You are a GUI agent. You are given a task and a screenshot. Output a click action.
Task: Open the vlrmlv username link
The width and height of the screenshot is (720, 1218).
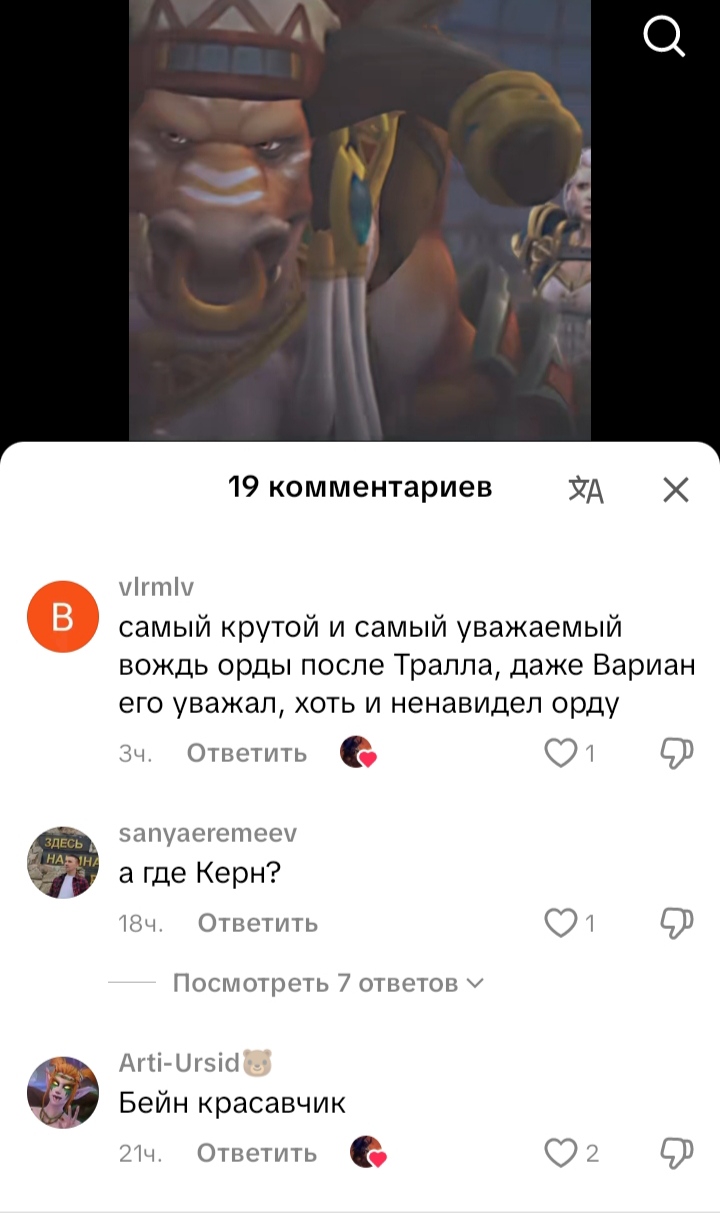(157, 587)
